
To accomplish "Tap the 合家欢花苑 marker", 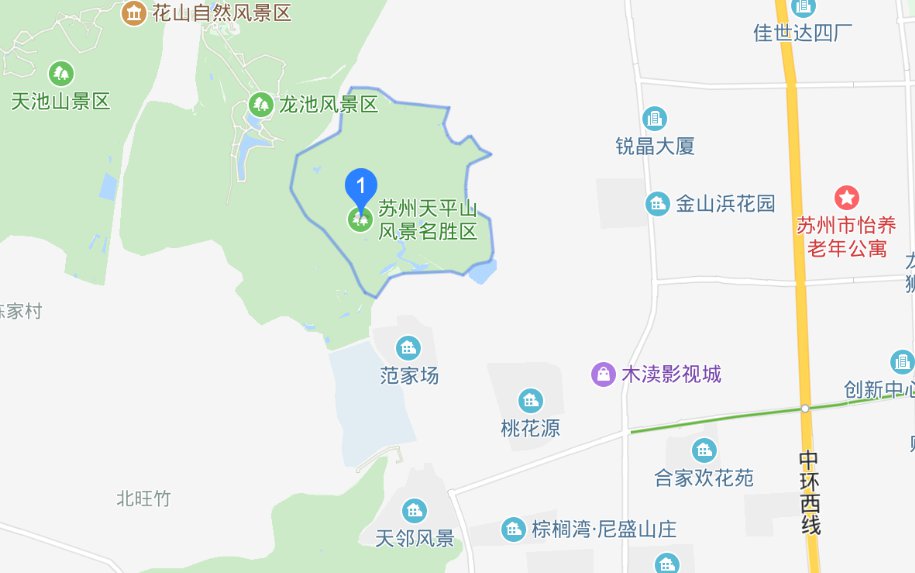I will coord(704,450).
